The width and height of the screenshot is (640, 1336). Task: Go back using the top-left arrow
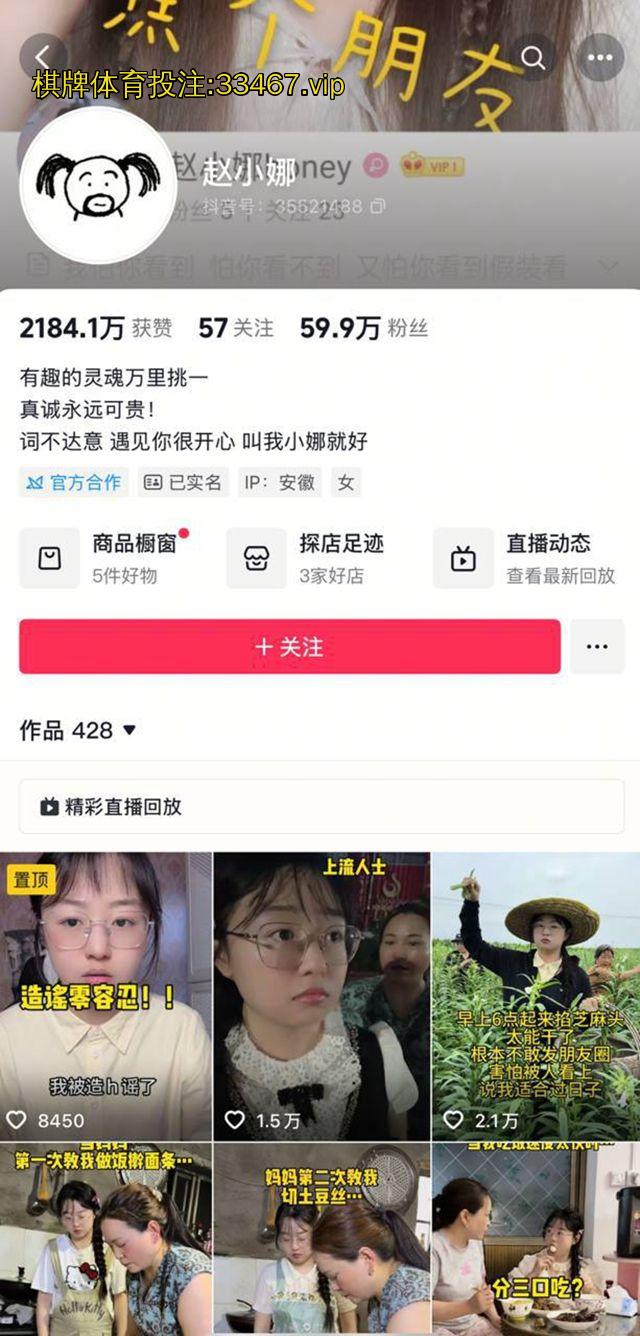click(x=42, y=57)
